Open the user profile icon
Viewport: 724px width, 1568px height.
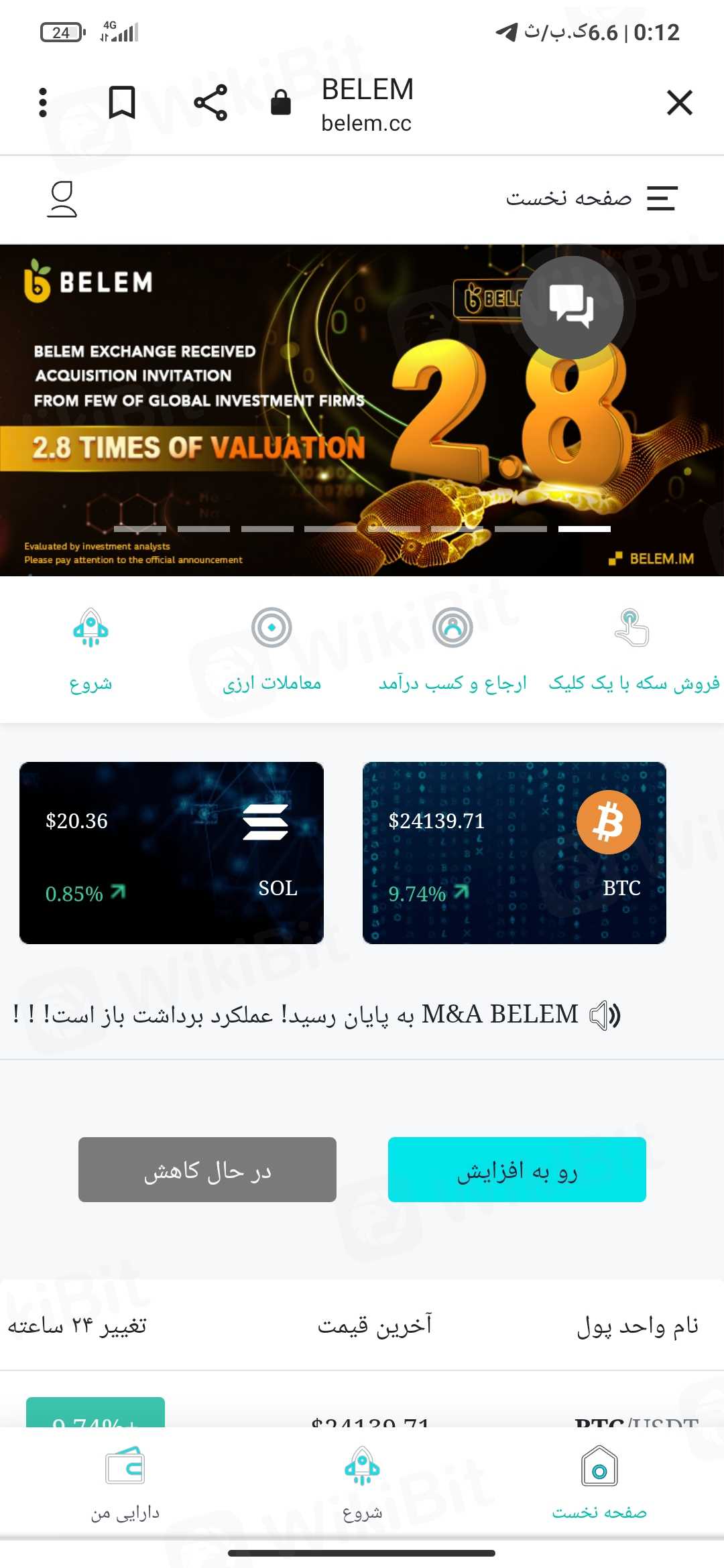tap(62, 199)
